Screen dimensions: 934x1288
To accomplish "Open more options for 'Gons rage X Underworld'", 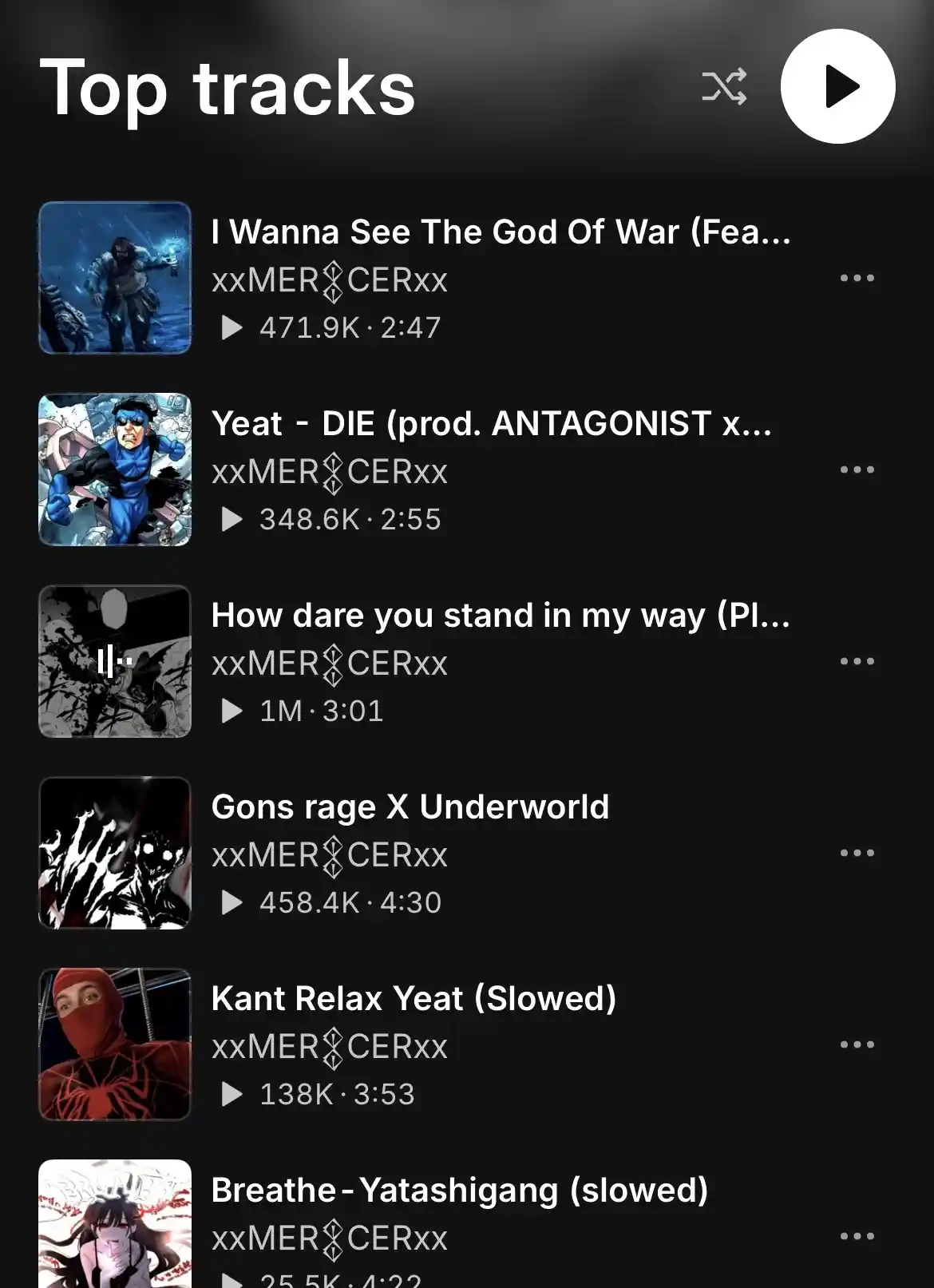I will [x=857, y=853].
